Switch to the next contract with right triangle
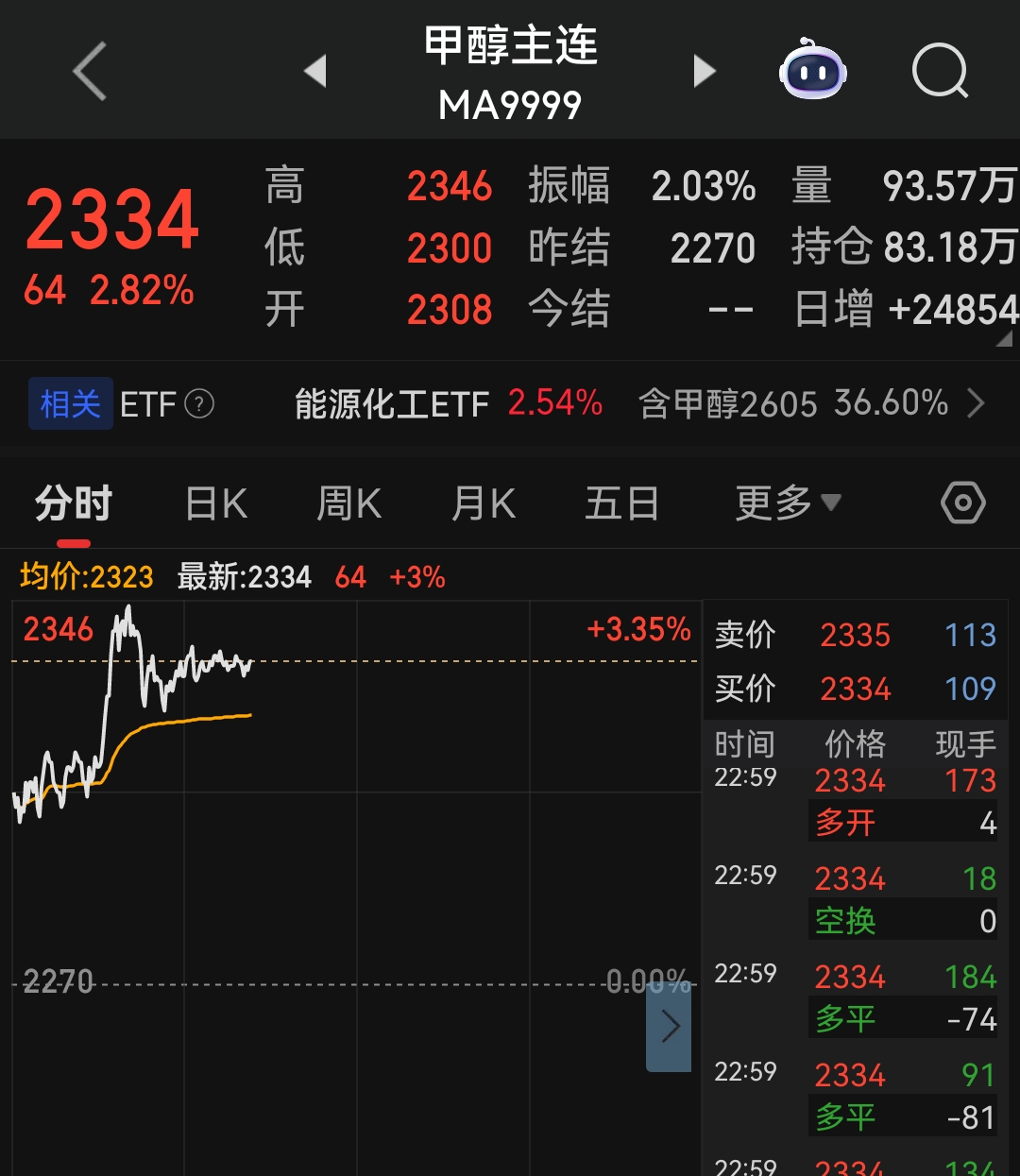1020x1176 pixels. pos(704,71)
